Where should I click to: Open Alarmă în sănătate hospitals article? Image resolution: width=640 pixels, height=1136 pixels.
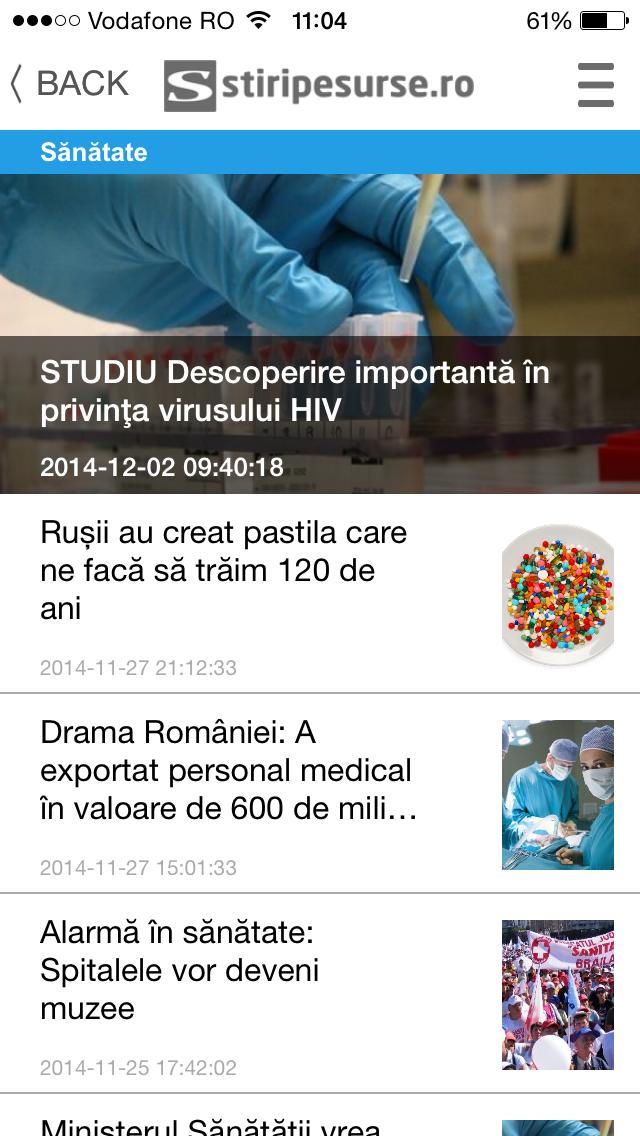320,993
